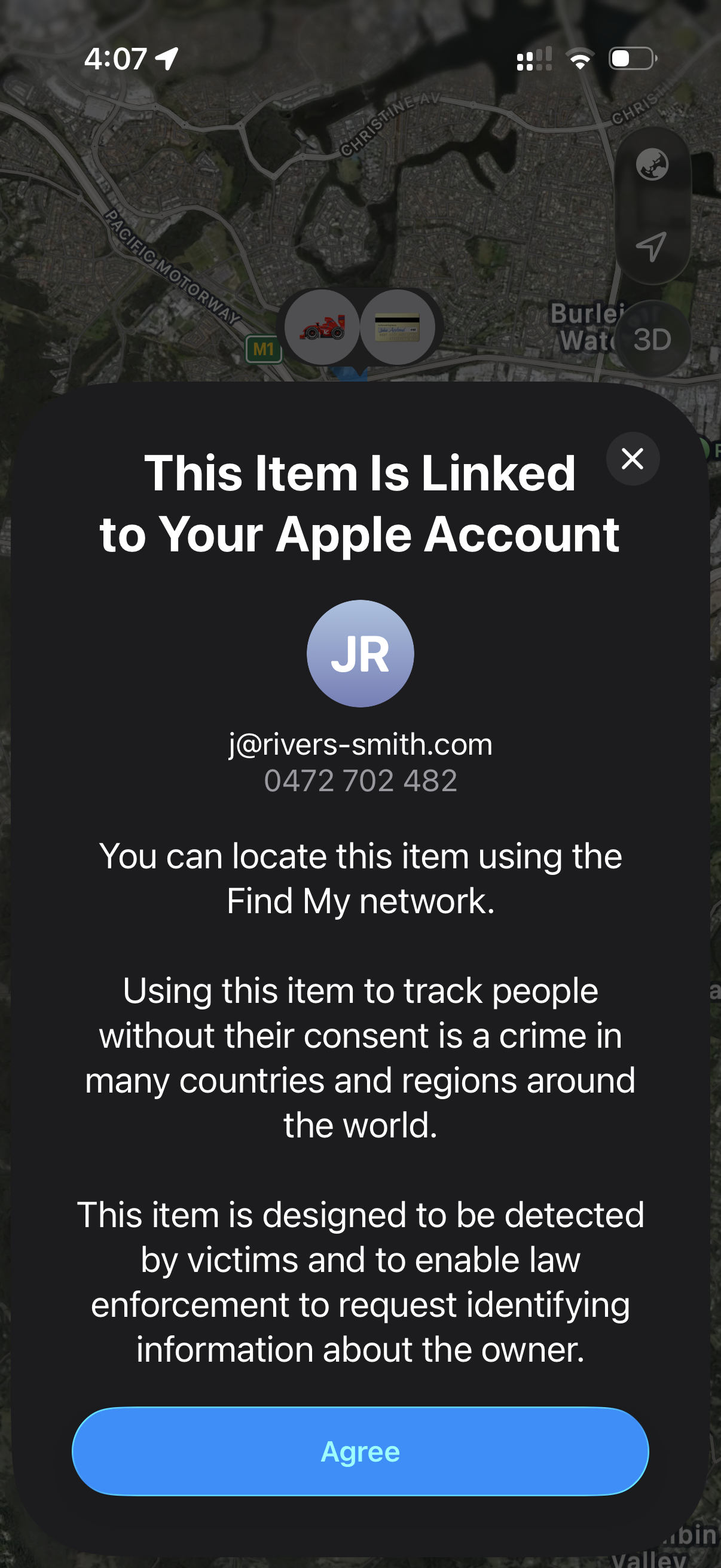The height and width of the screenshot is (1568, 721).
Task: Open the map mode globe button
Action: coord(652,165)
